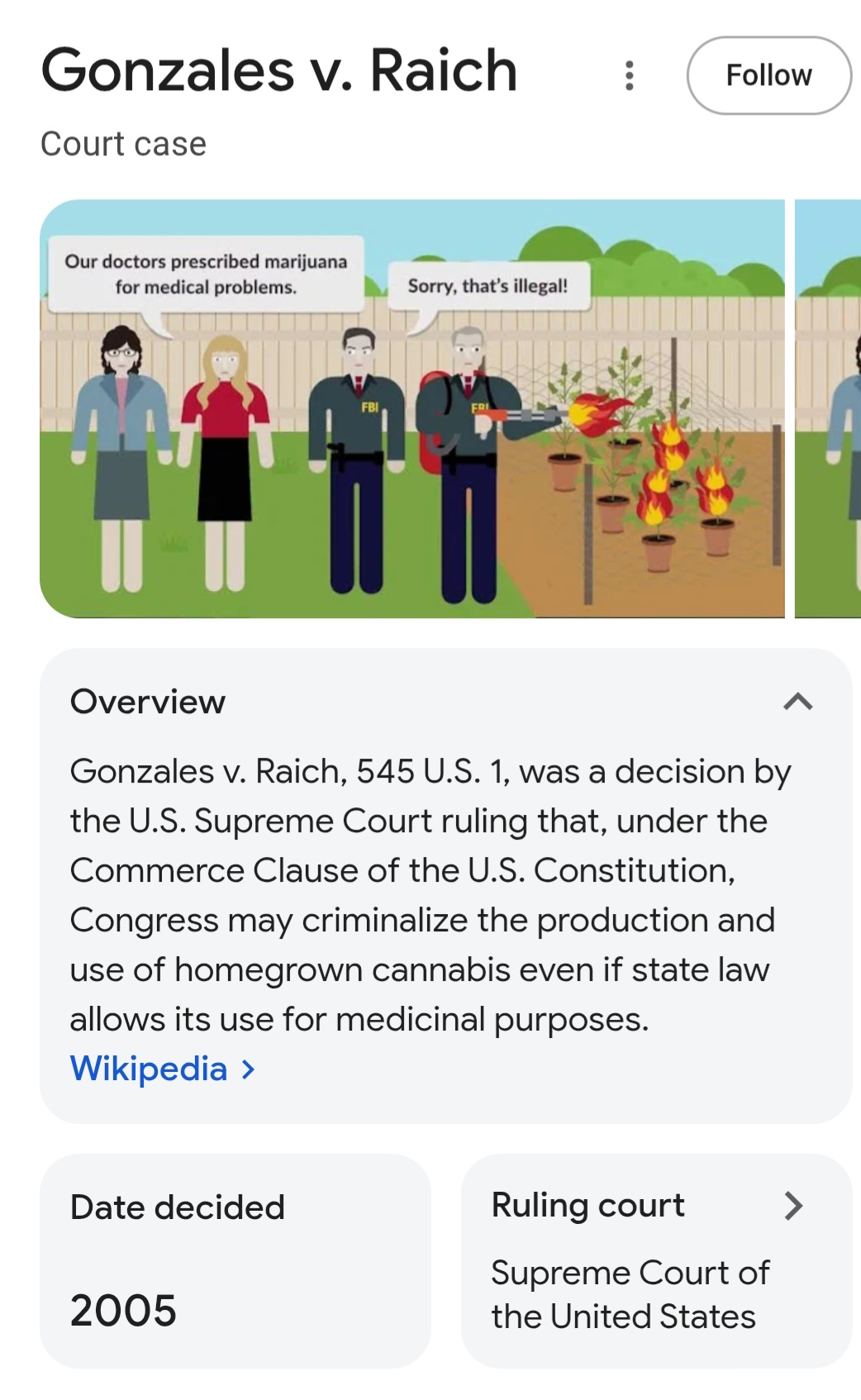This screenshot has height=1400, width=861.
Task: Collapse the Overview section
Action: (797, 702)
